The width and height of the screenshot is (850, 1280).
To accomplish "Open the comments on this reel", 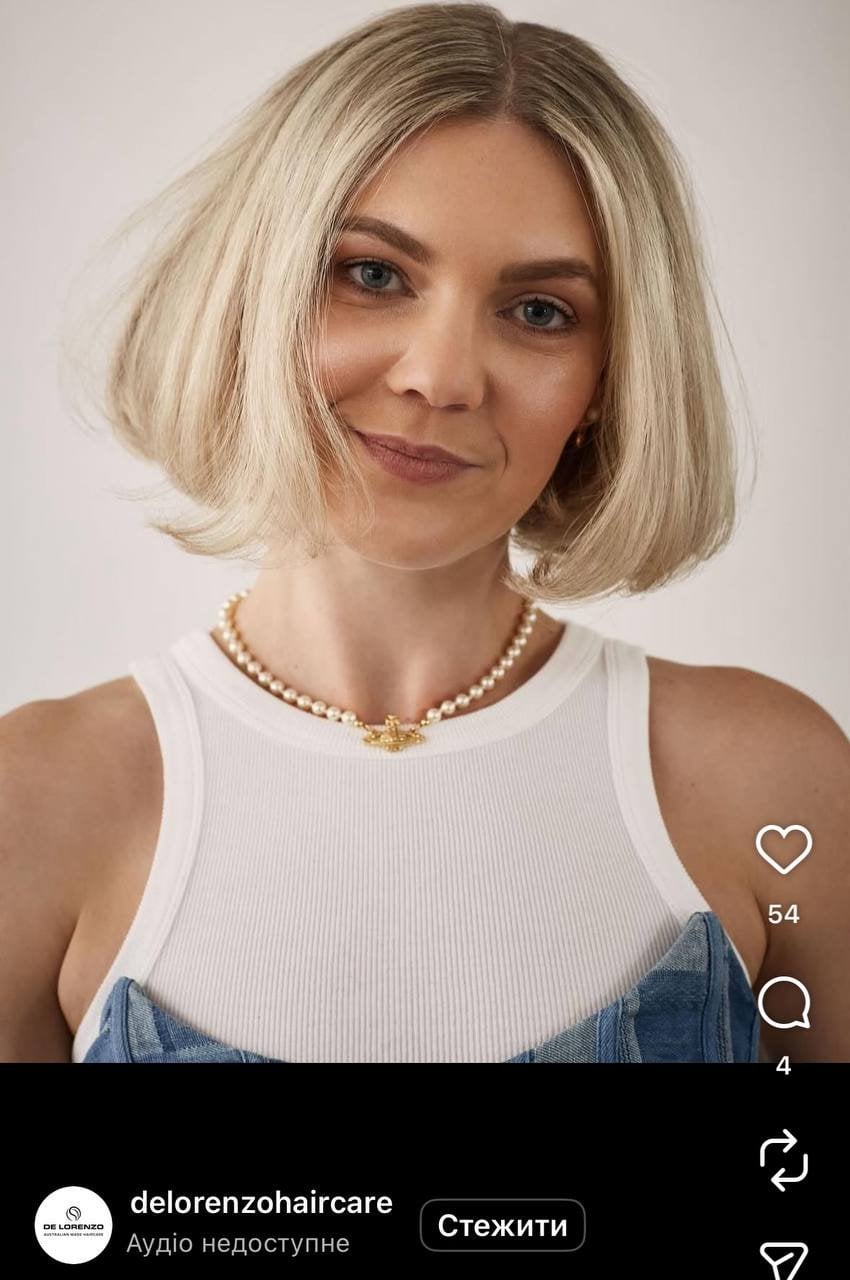I will click(x=783, y=1002).
